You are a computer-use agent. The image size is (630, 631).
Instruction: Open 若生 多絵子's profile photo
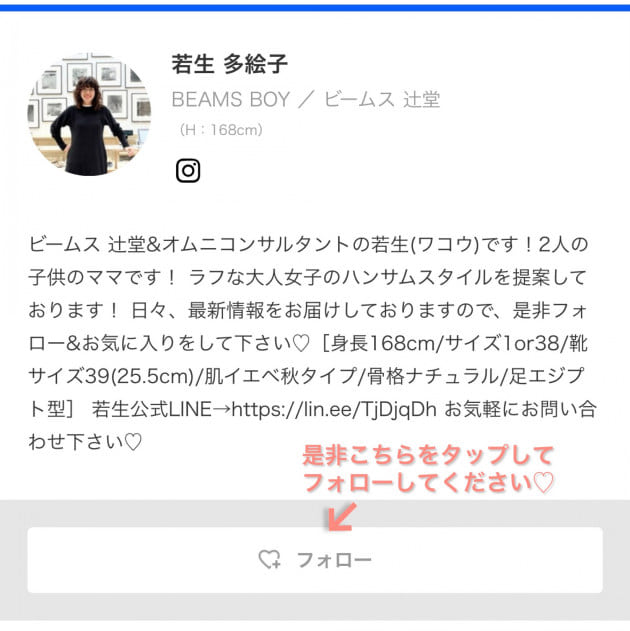click(88, 114)
